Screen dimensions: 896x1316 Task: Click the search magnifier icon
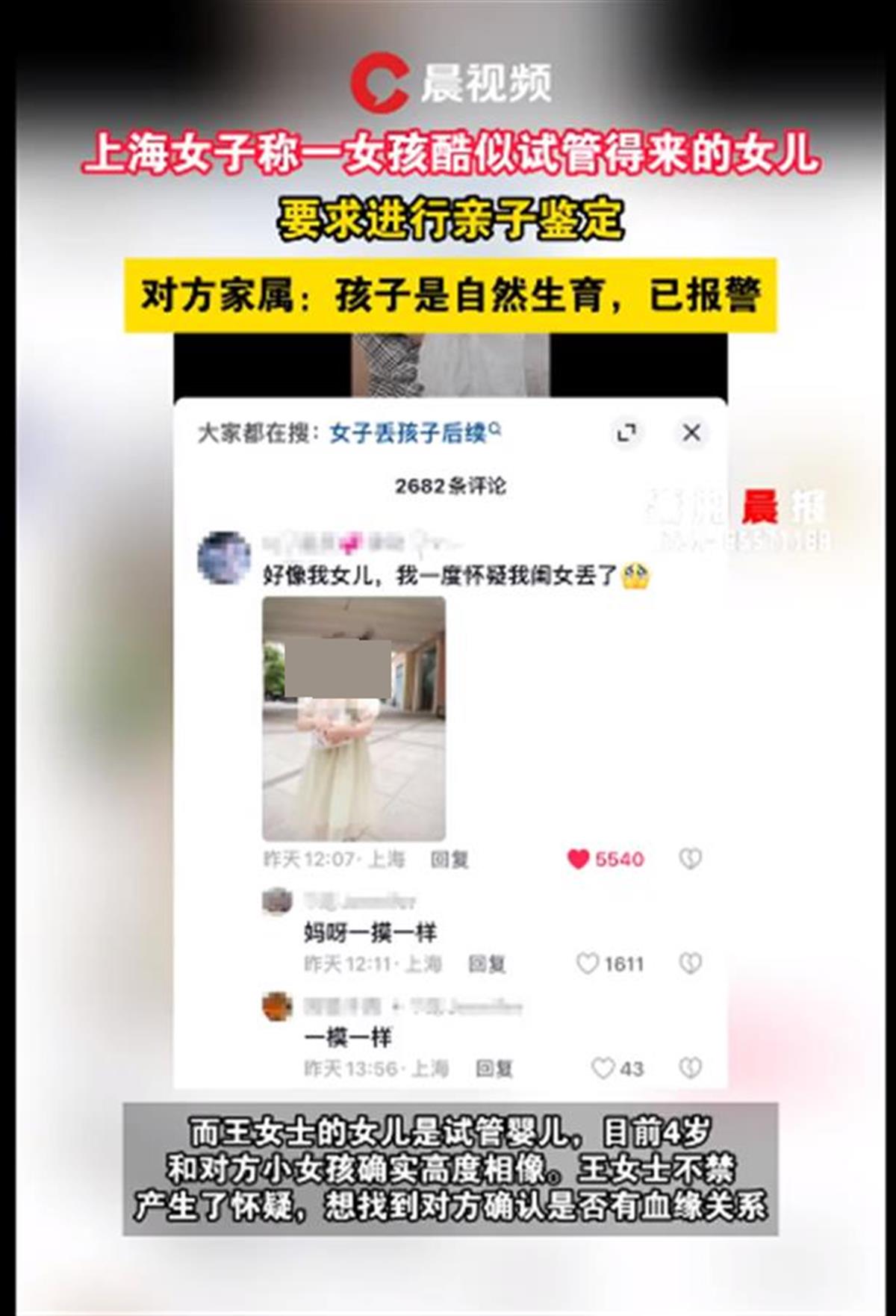pos(494,431)
